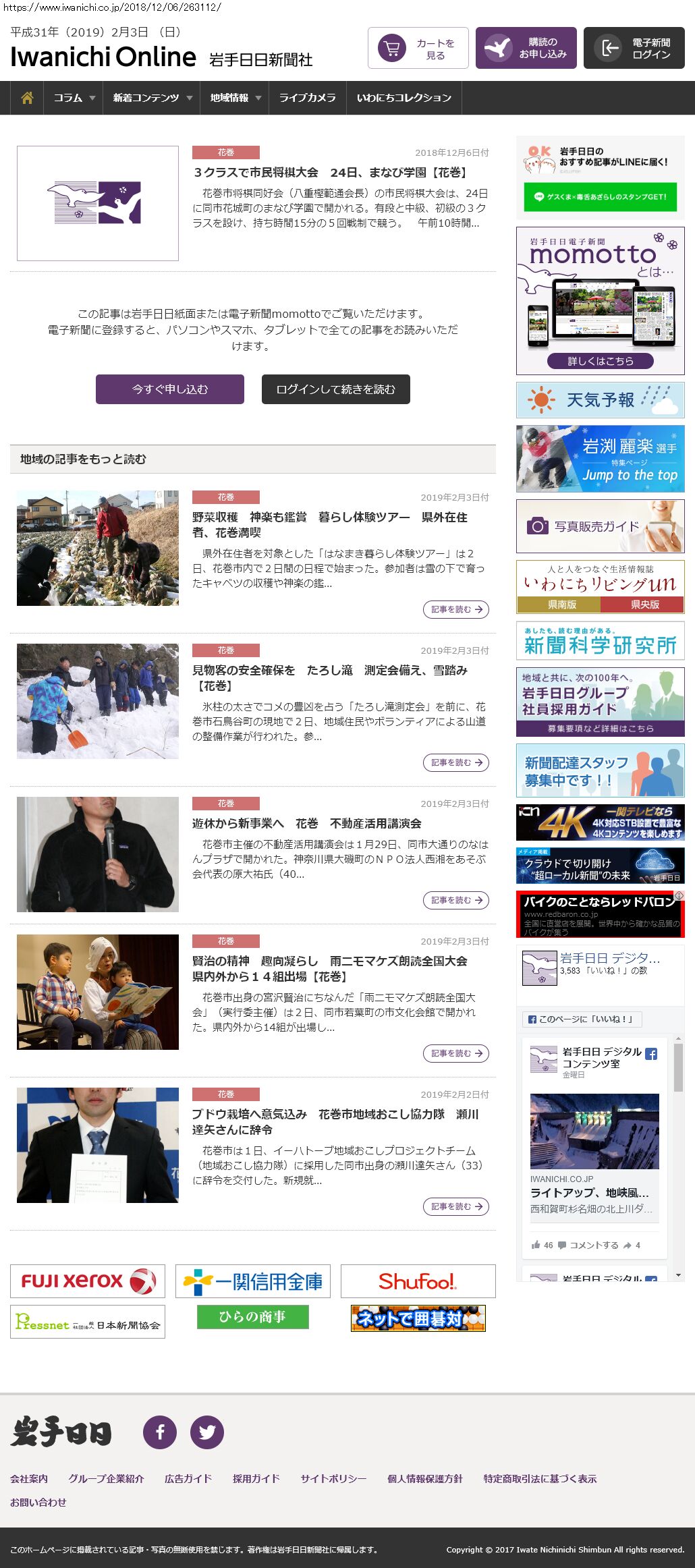Open the たろし滝 article photo

(98, 701)
